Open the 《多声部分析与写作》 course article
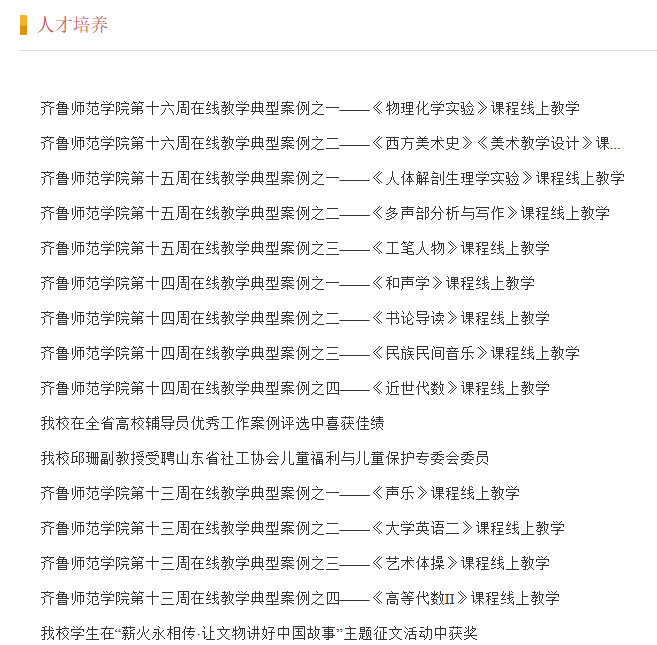 click(x=324, y=213)
